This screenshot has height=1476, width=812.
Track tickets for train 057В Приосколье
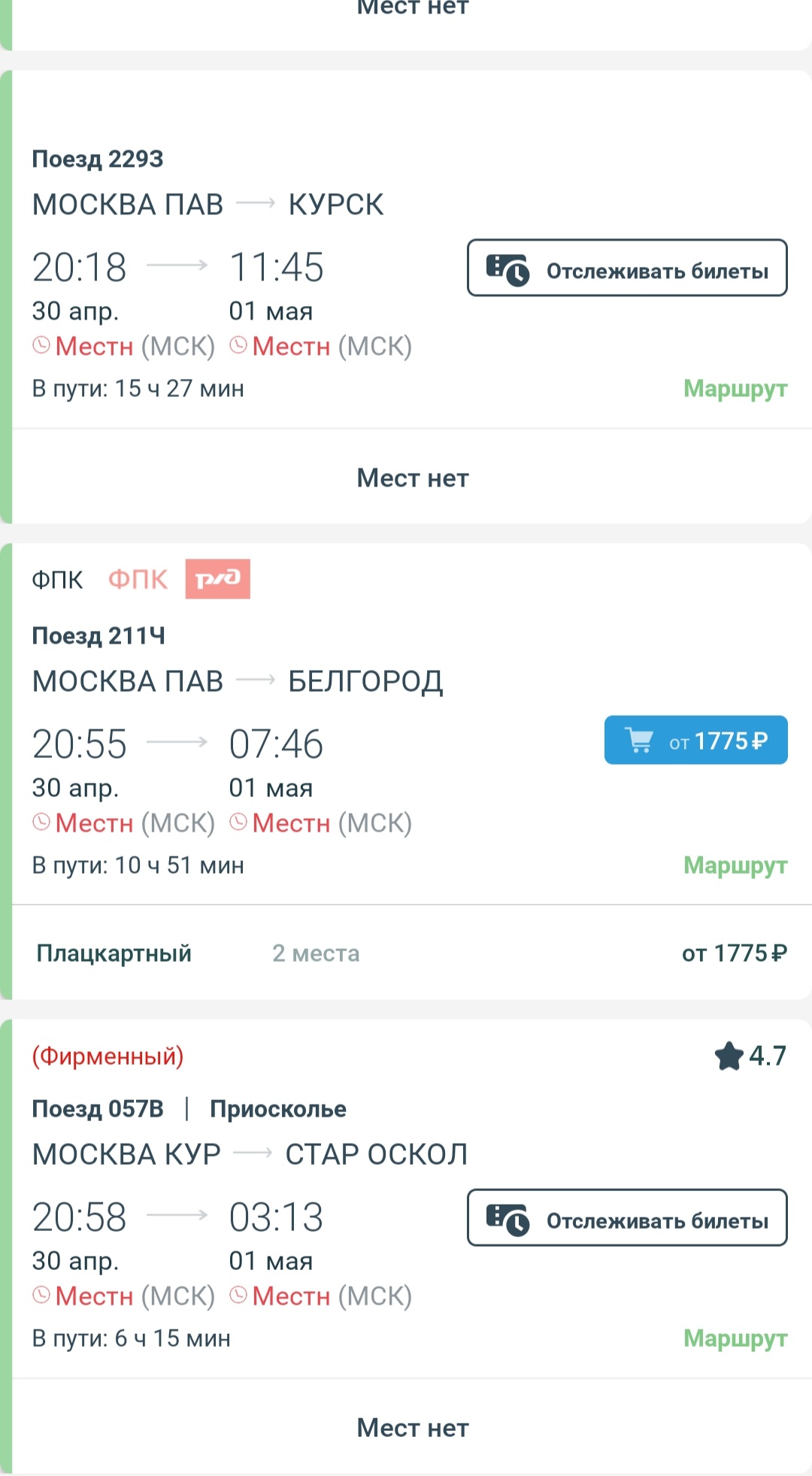click(627, 1218)
